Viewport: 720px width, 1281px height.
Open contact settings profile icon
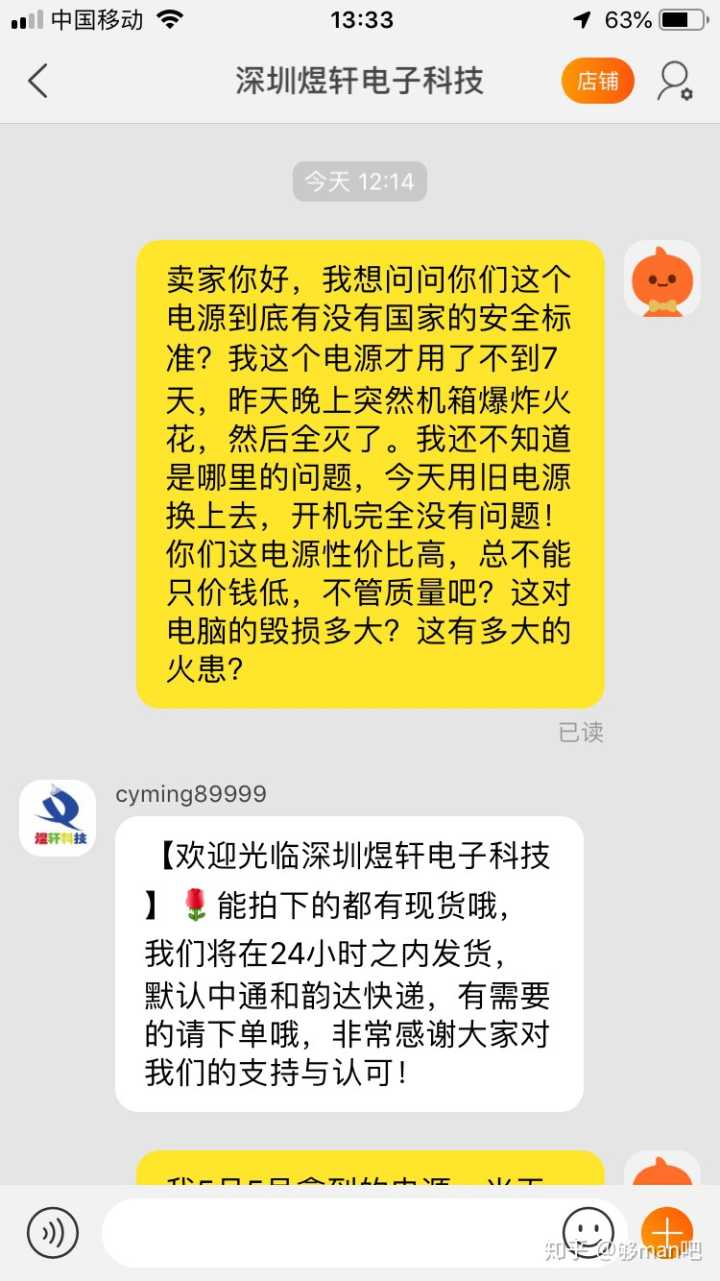pos(674,81)
